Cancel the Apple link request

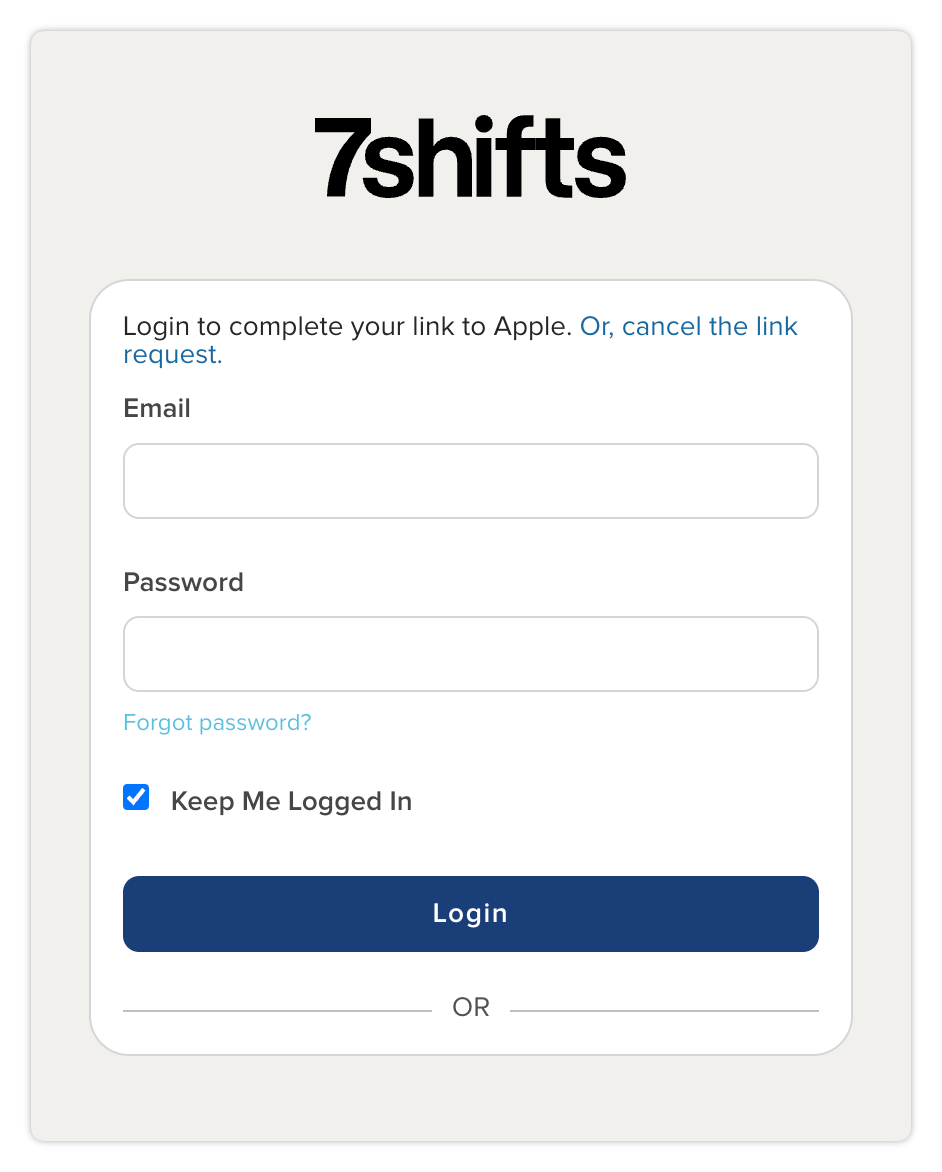688,327
